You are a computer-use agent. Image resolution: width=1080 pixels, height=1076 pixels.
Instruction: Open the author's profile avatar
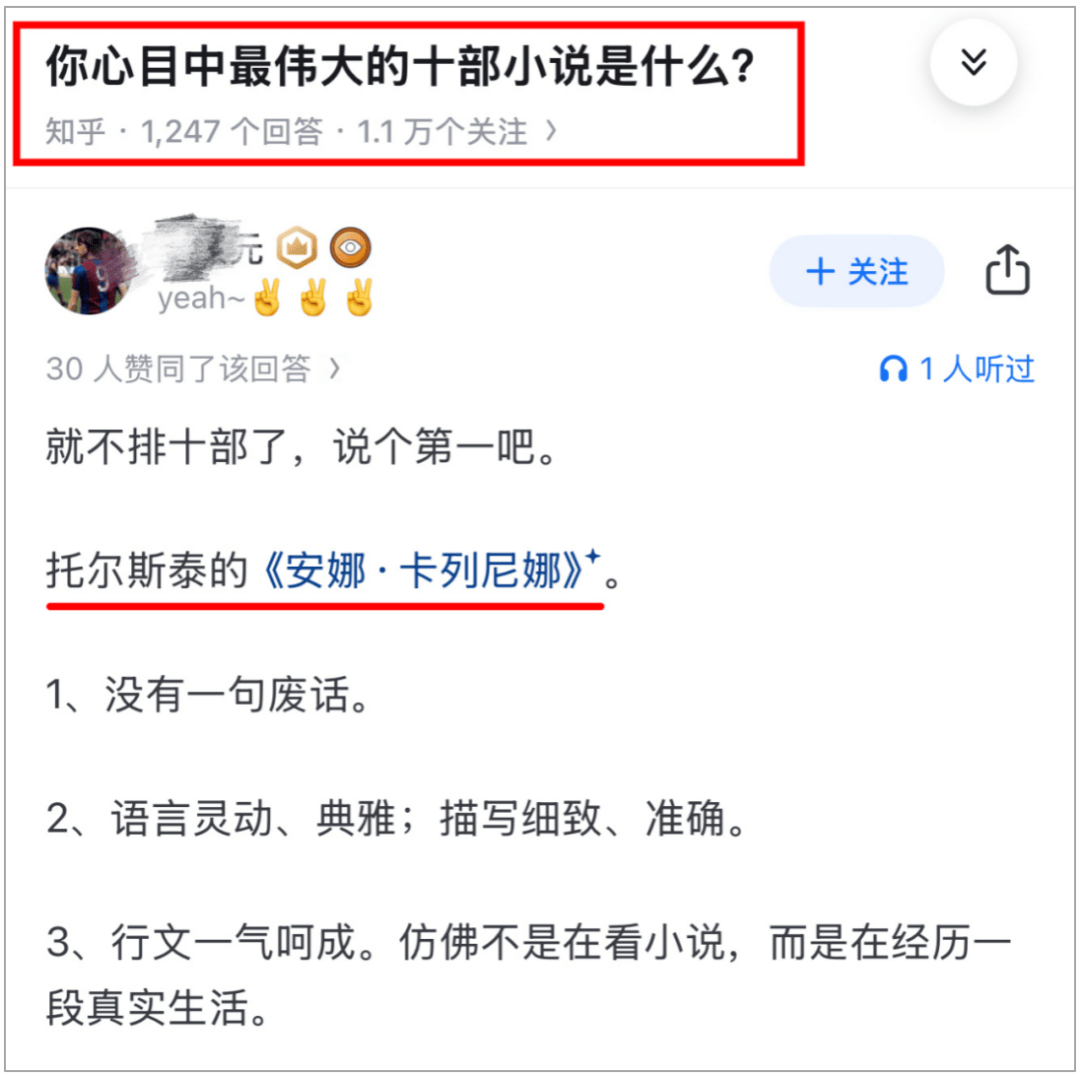tap(89, 270)
